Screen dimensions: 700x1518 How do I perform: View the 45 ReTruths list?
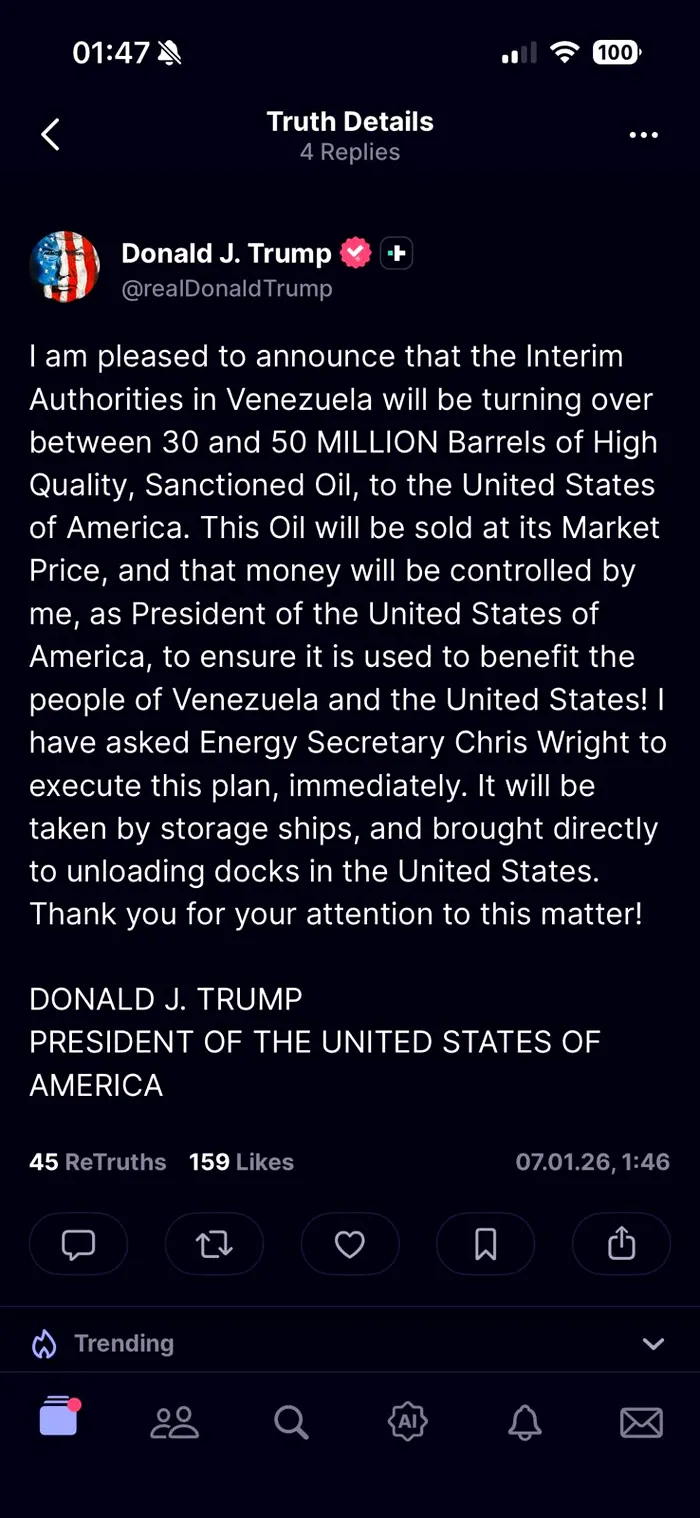point(98,1162)
